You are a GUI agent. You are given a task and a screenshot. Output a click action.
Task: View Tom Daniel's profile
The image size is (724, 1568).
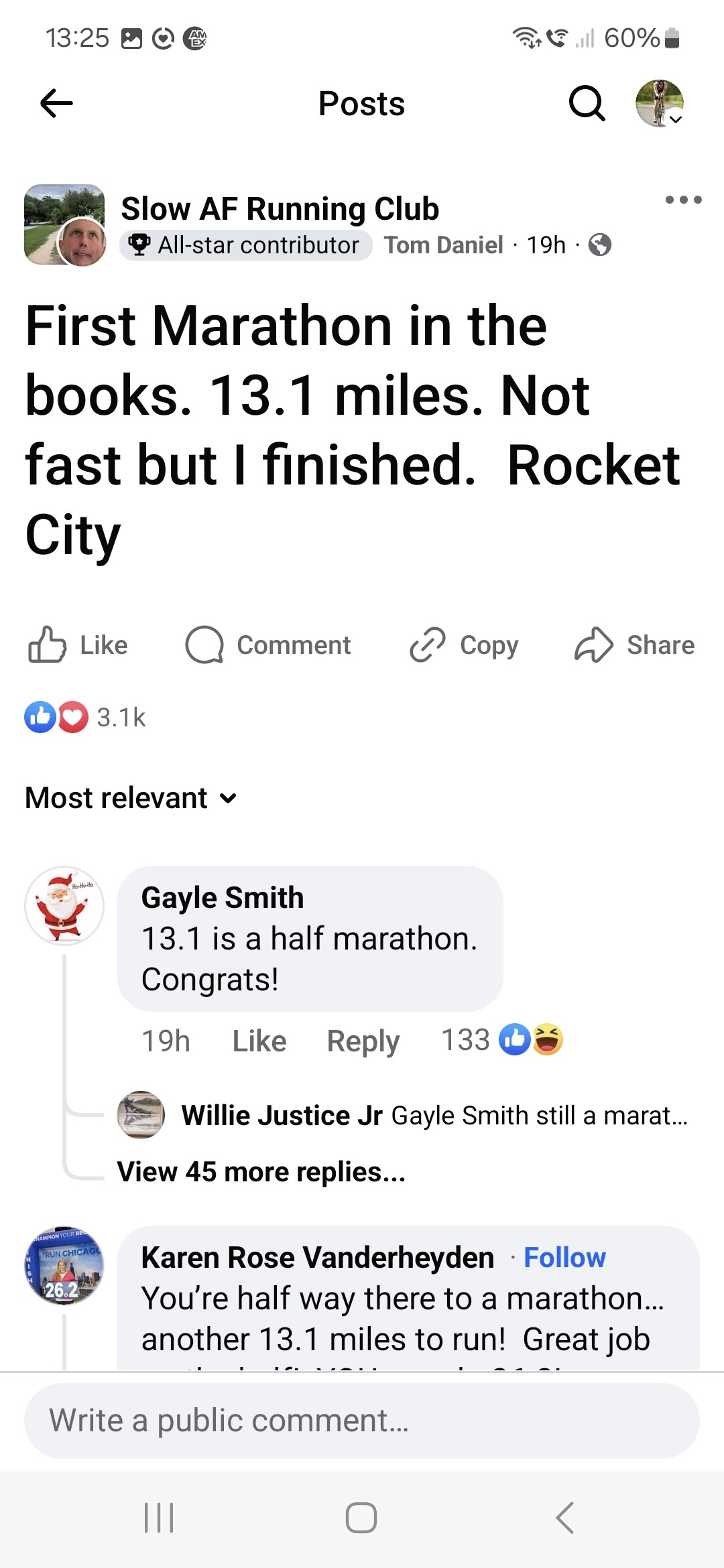coord(443,245)
